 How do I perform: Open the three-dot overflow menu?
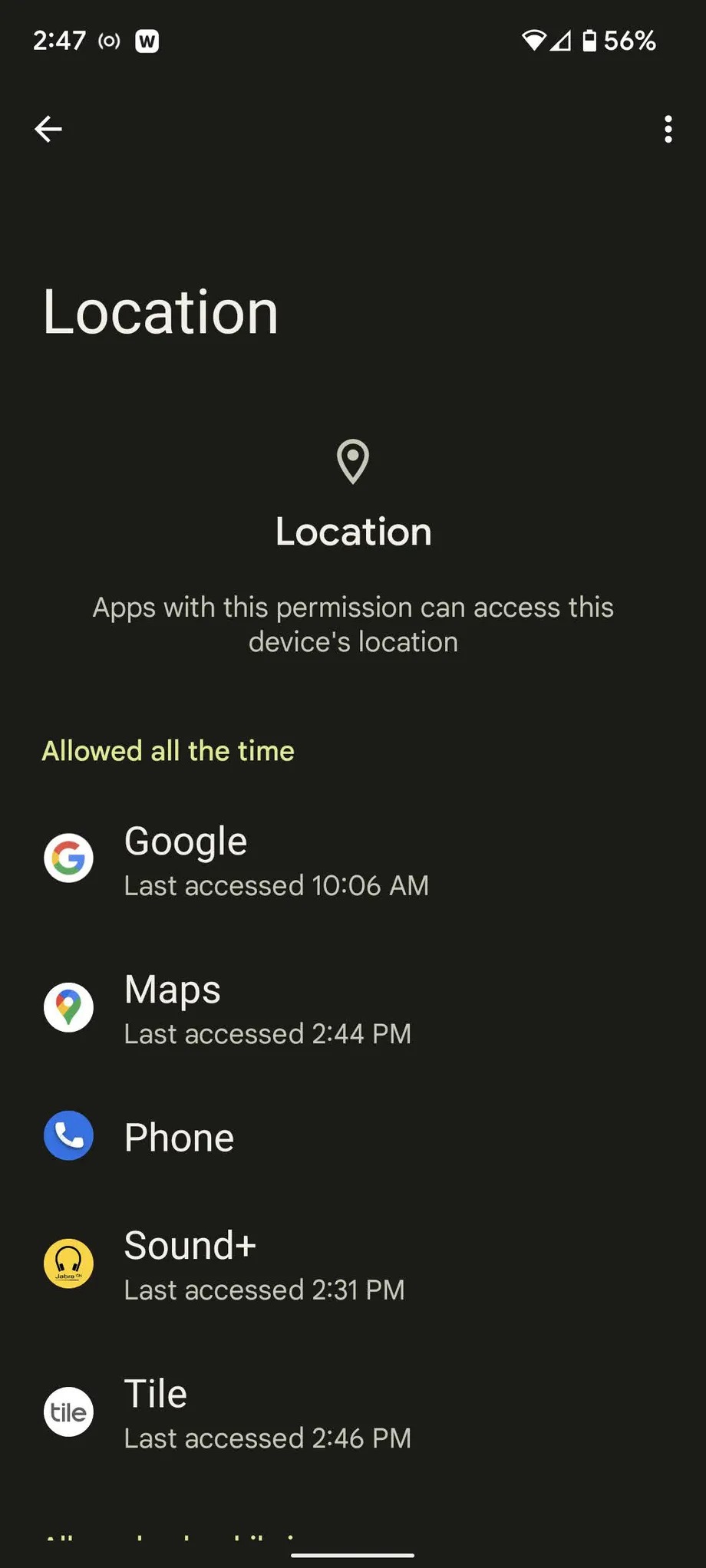tap(668, 129)
